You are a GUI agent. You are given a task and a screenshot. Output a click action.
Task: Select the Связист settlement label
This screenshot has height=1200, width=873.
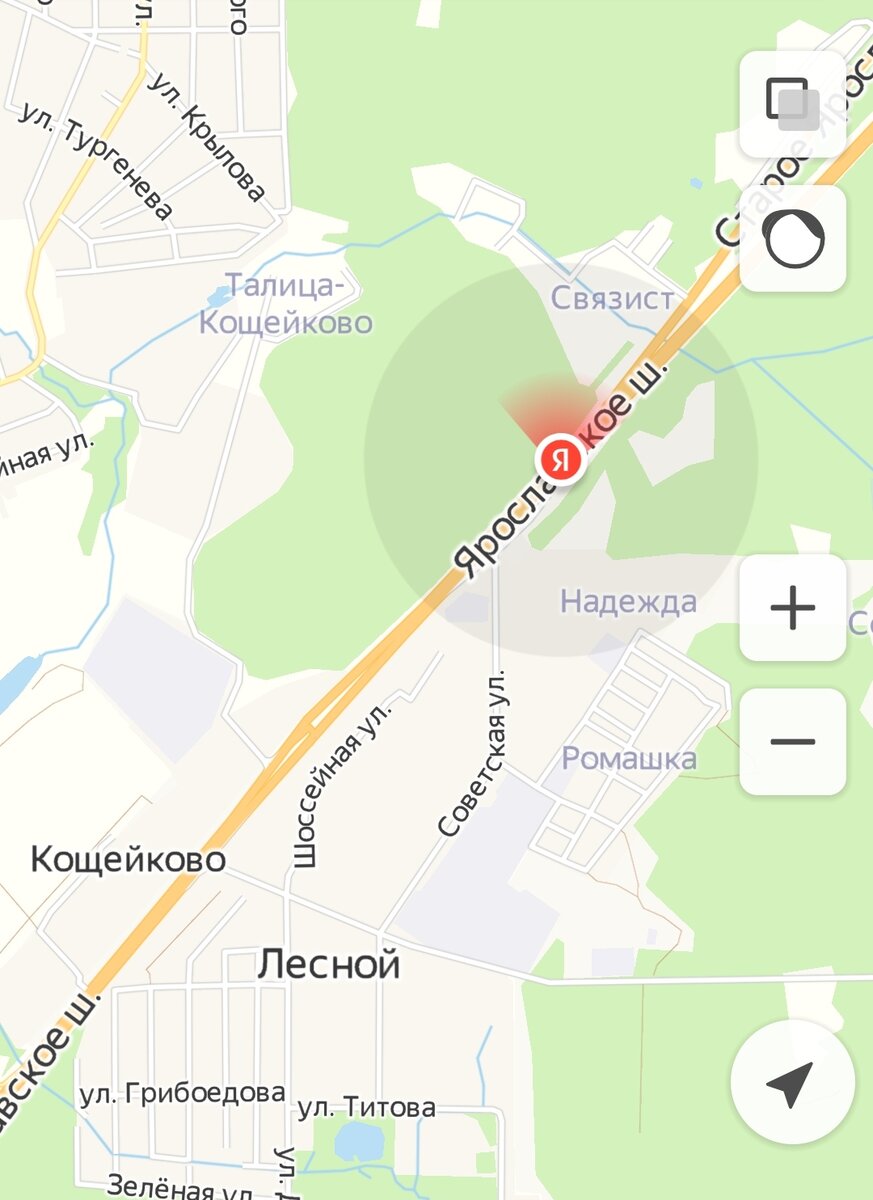[x=613, y=297]
